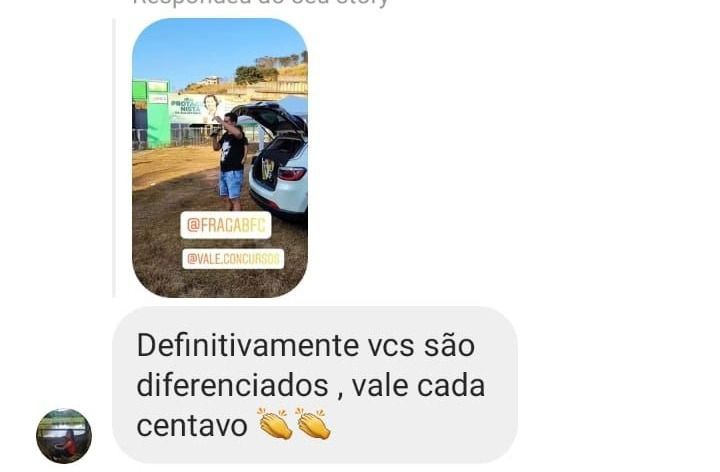Image resolution: width=720 pixels, height=472 pixels.
Task: Open the replied story preview
Action: pos(219,157)
